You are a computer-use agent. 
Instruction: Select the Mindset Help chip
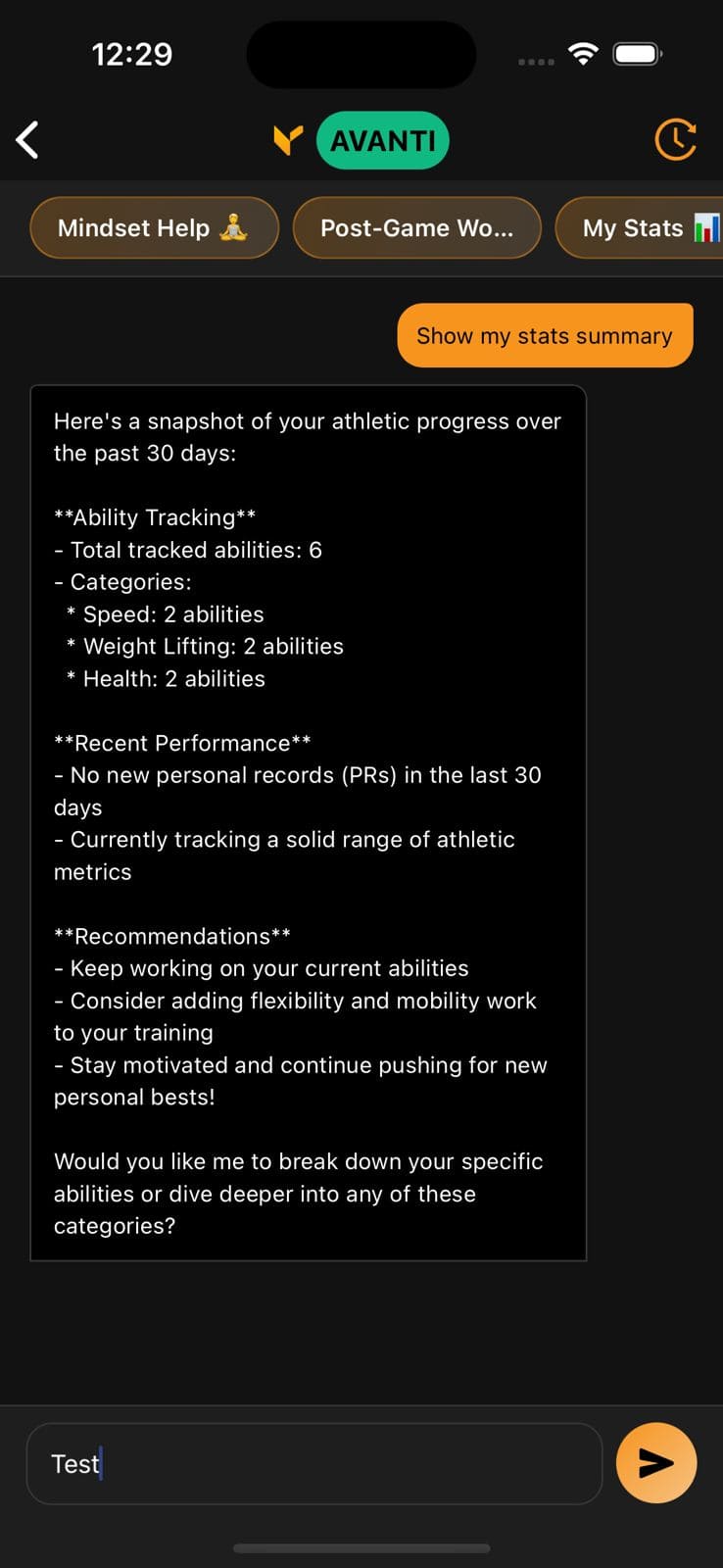154,228
